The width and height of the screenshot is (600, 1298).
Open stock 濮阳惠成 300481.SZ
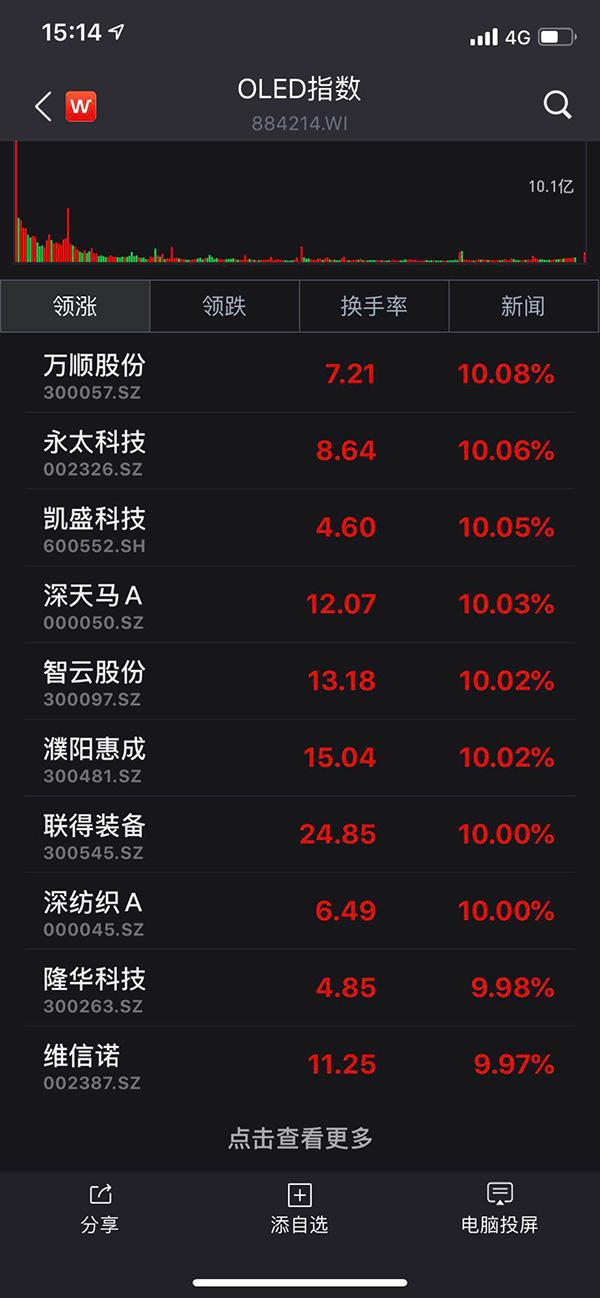coord(299,758)
